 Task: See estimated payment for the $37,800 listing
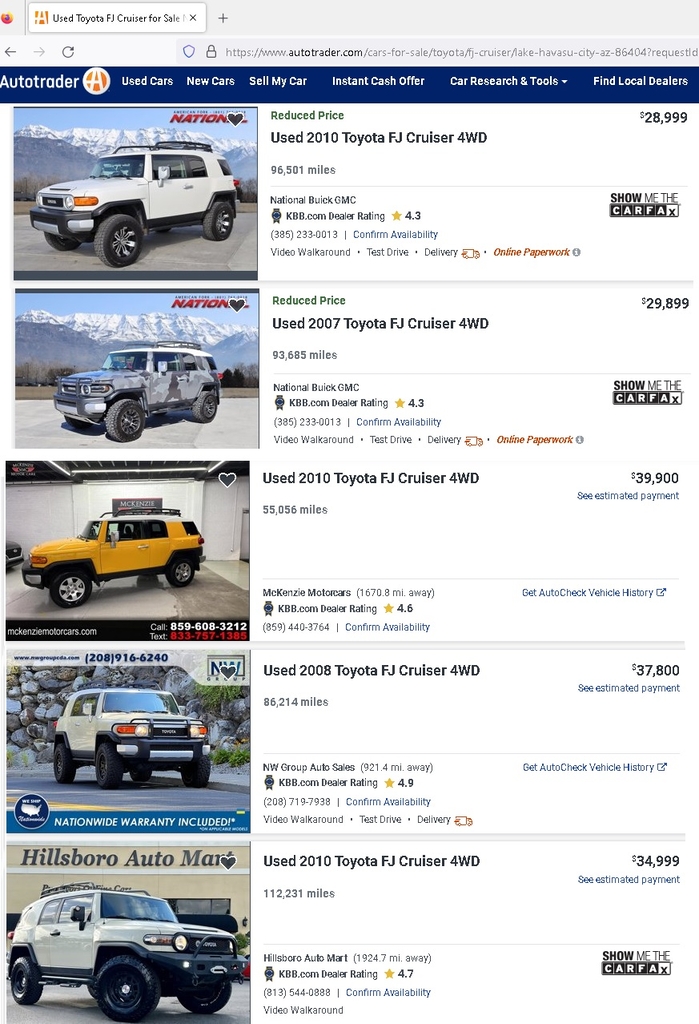tap(628, 688)
